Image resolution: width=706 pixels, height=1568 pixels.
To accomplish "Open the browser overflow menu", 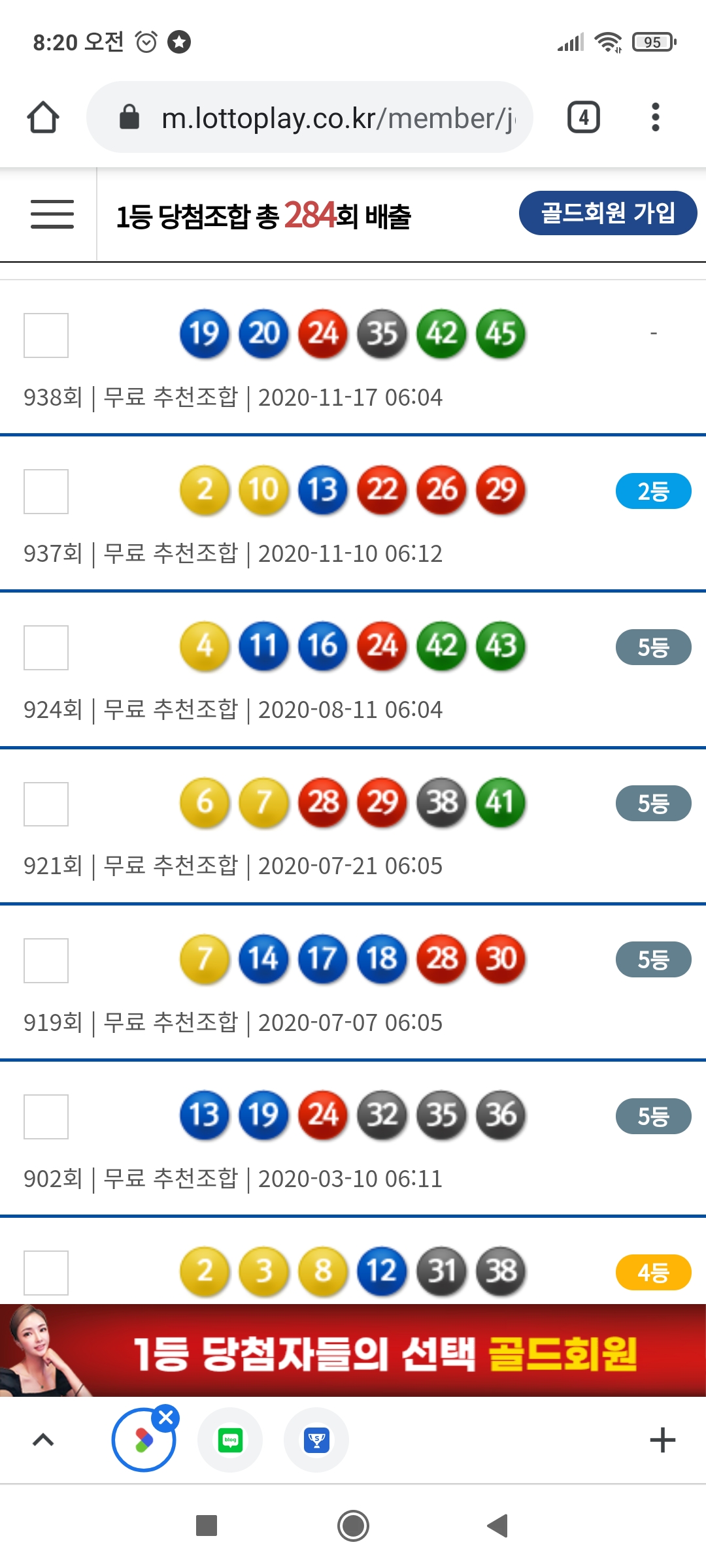I will point(655,118).
